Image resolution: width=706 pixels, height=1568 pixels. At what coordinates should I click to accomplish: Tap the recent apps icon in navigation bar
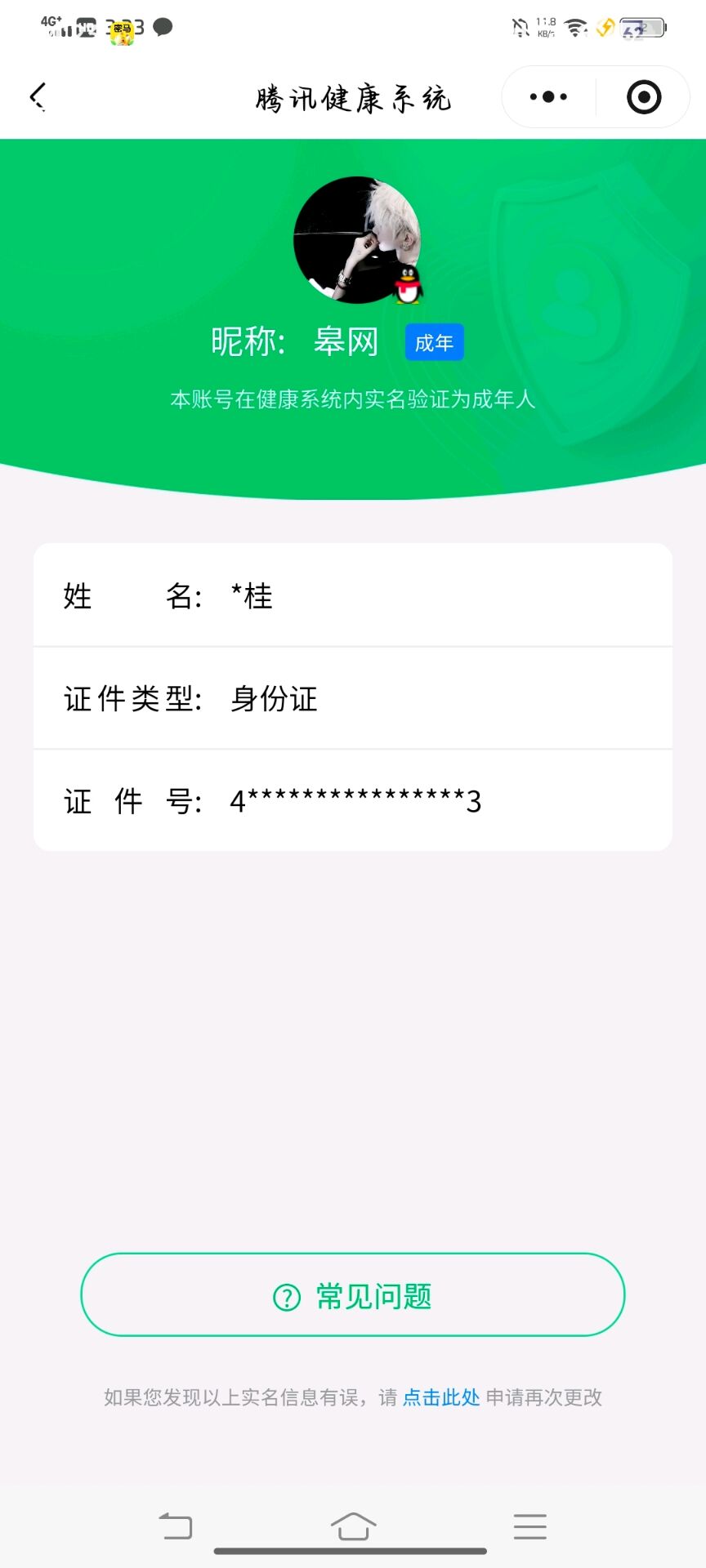pyautogui.click(x=529, y=1526)
